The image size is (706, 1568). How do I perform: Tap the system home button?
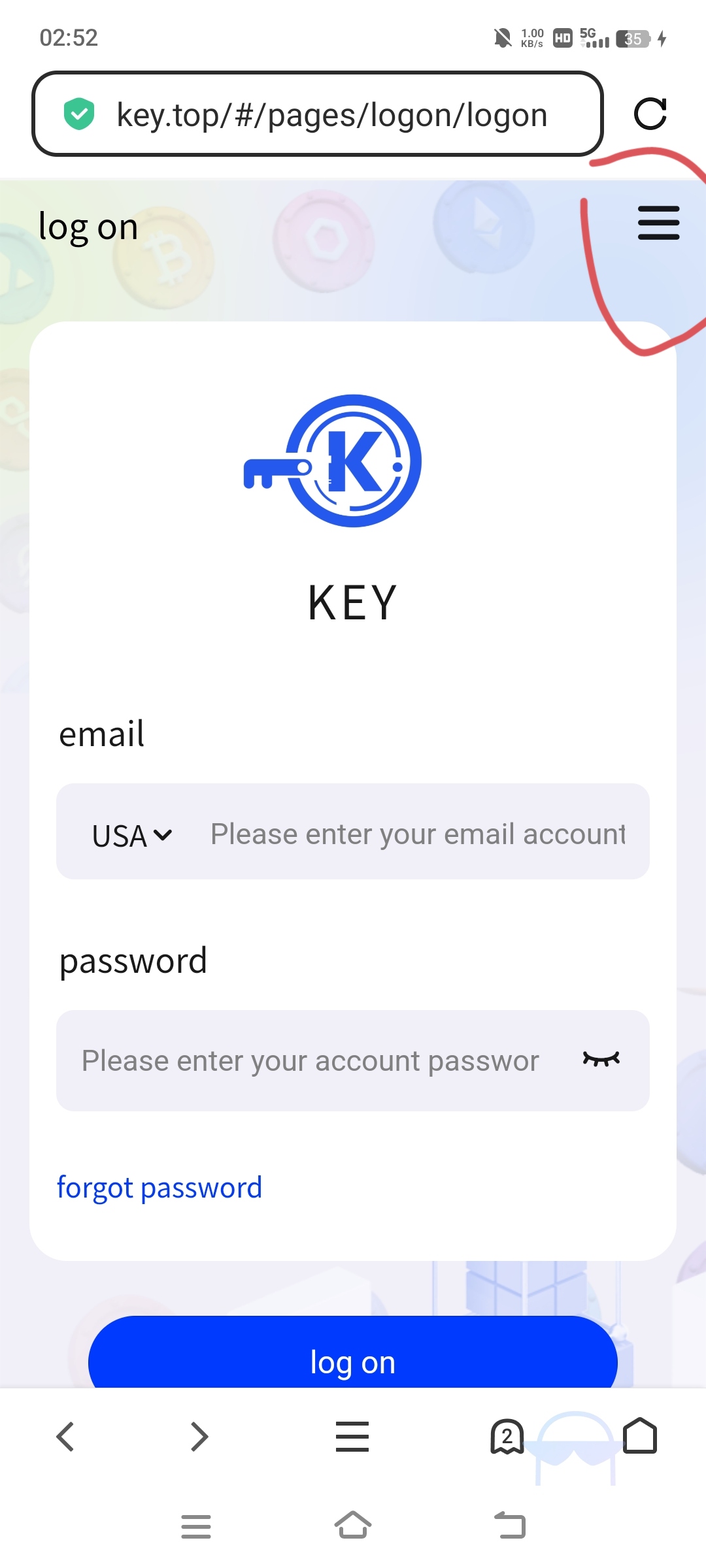point(353,1526)
